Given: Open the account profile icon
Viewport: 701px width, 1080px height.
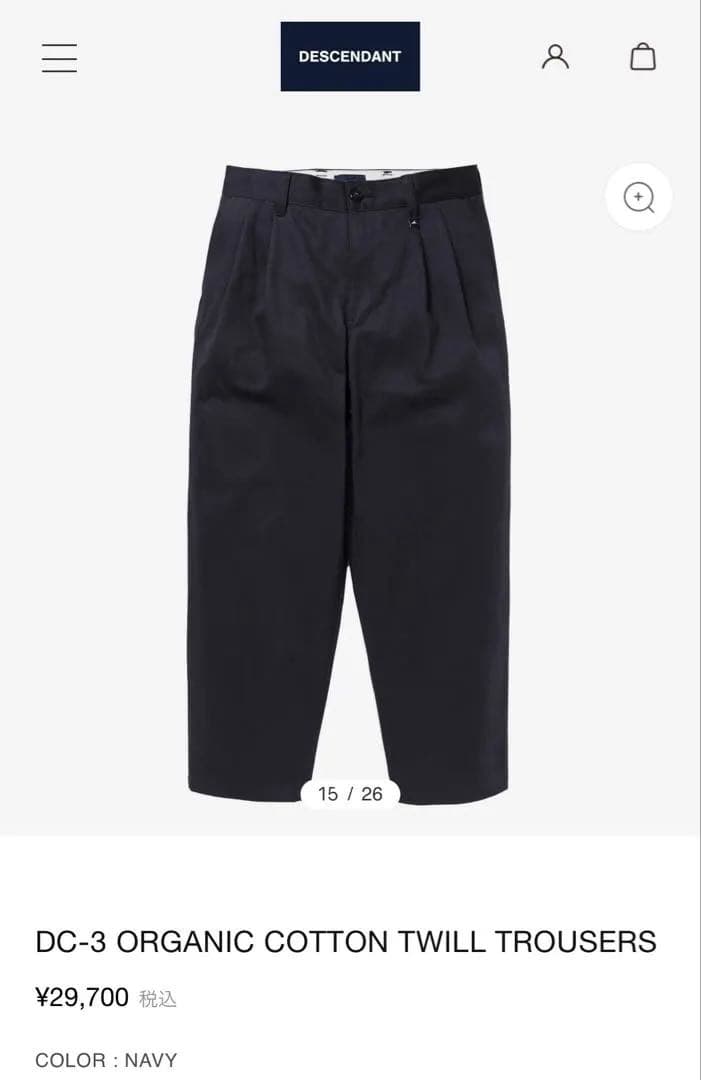Looking at the screenshot, I should point(555,57).
